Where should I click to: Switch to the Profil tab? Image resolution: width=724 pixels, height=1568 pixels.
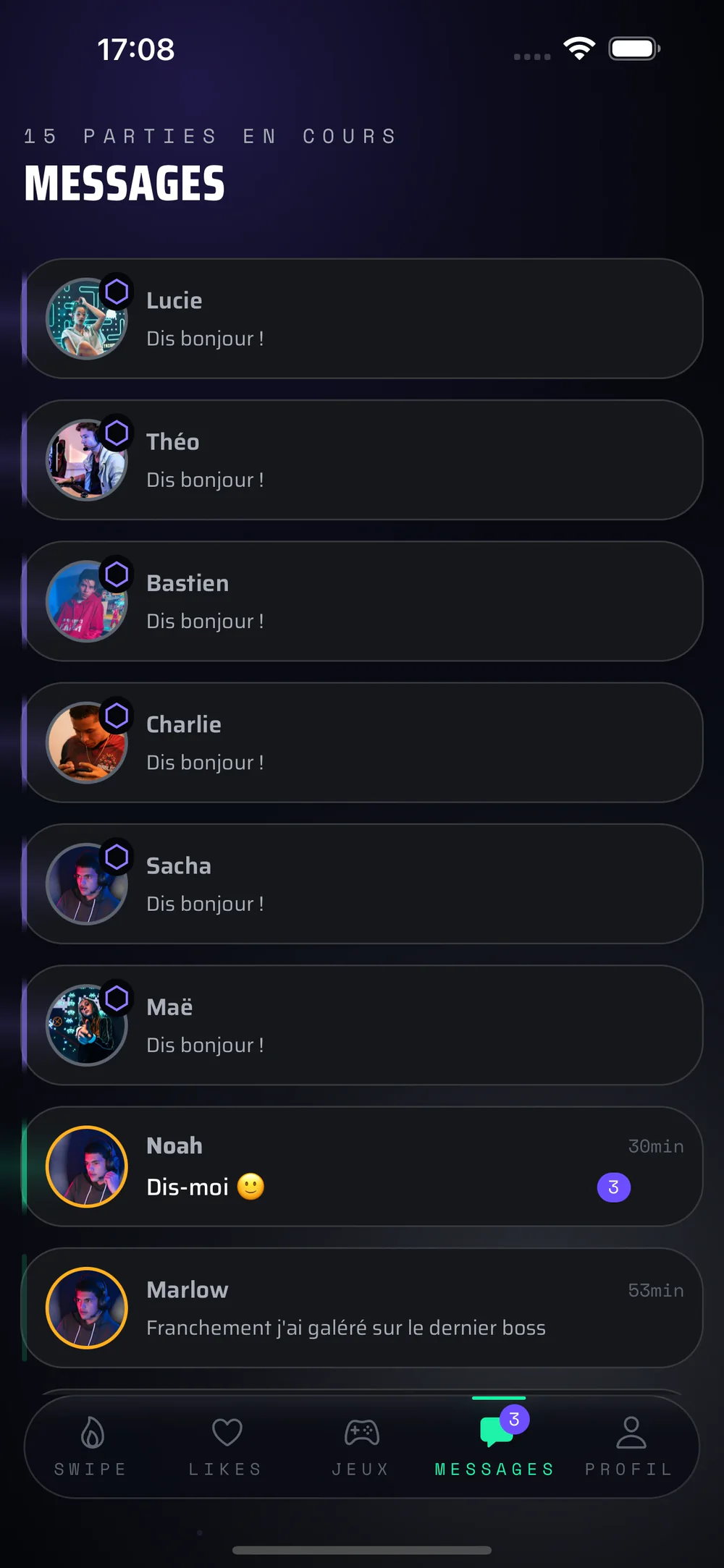[631, 1446]
